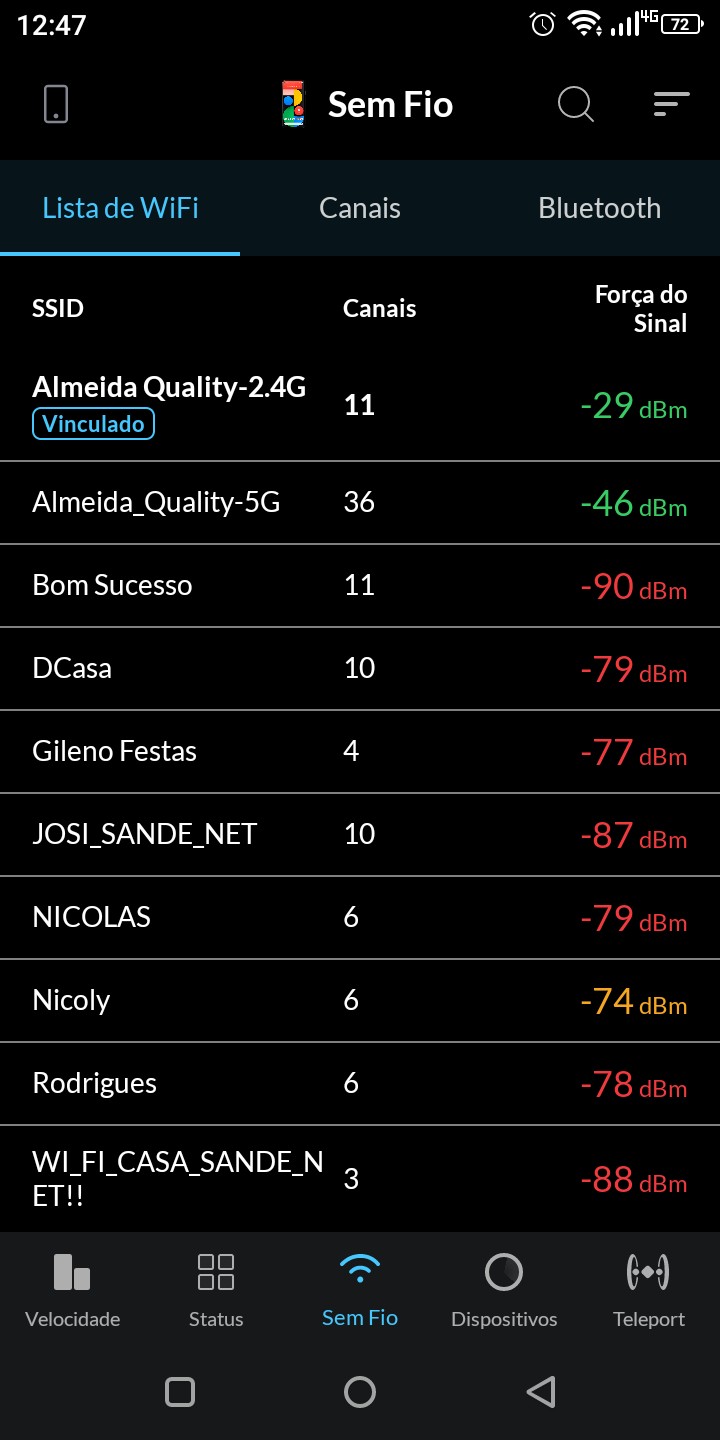The height and width of the screenshot is (1440, 720).
Task: Switch to the Dispositivos tab
Action: tap(504, 1288)
